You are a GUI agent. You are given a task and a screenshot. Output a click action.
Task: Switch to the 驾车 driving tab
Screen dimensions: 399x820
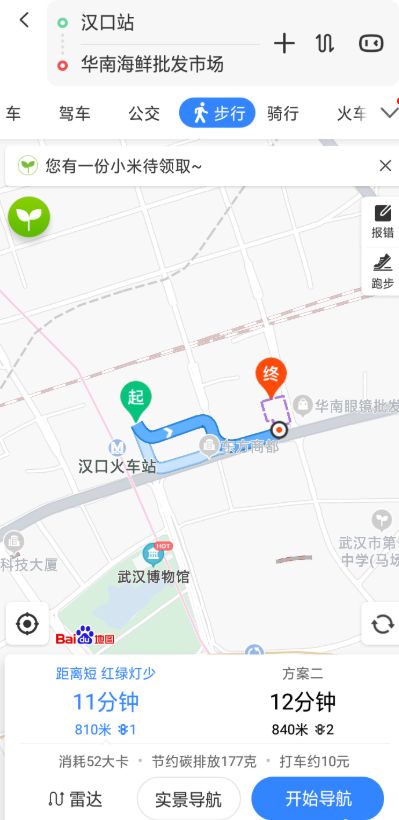click(x=74, y=113)
